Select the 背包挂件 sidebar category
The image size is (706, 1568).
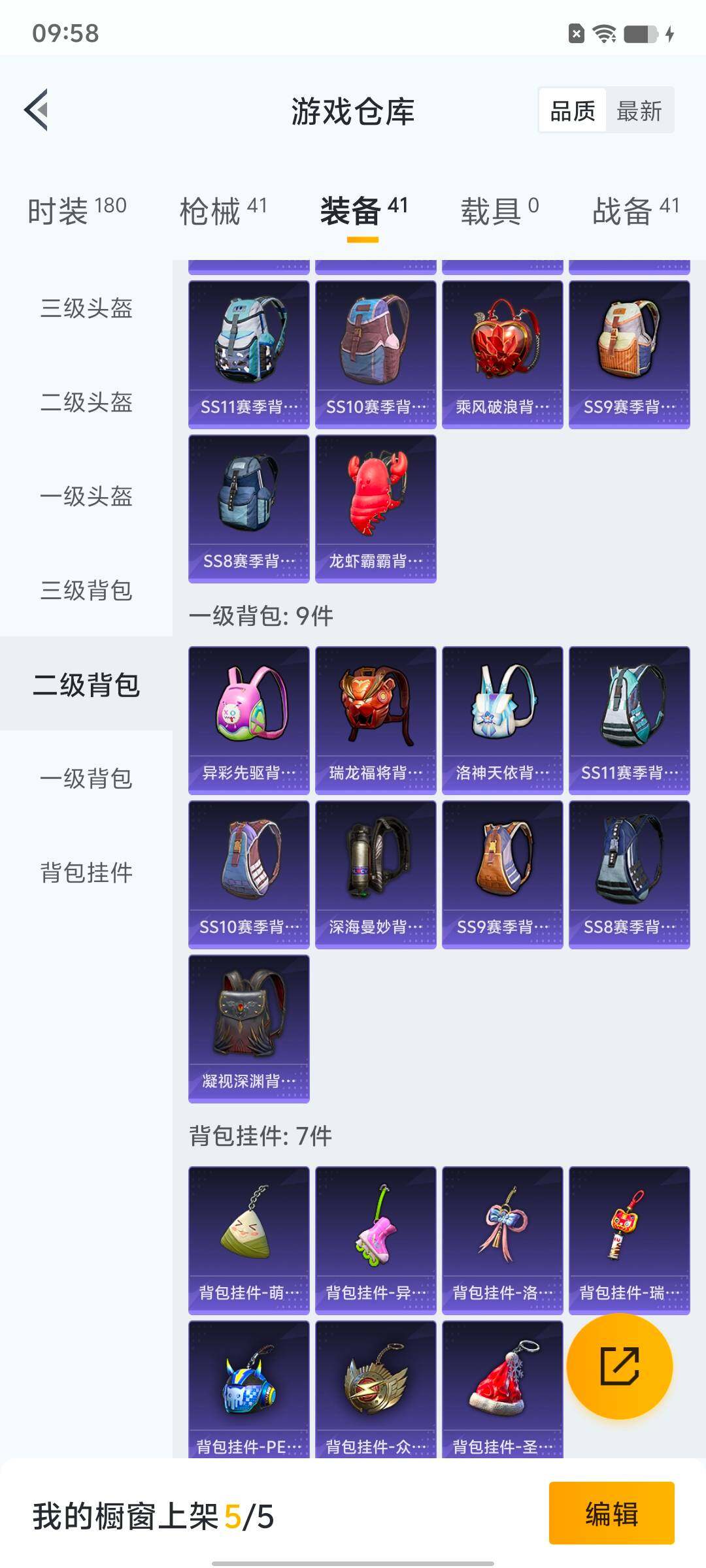[x=86, y=872]
